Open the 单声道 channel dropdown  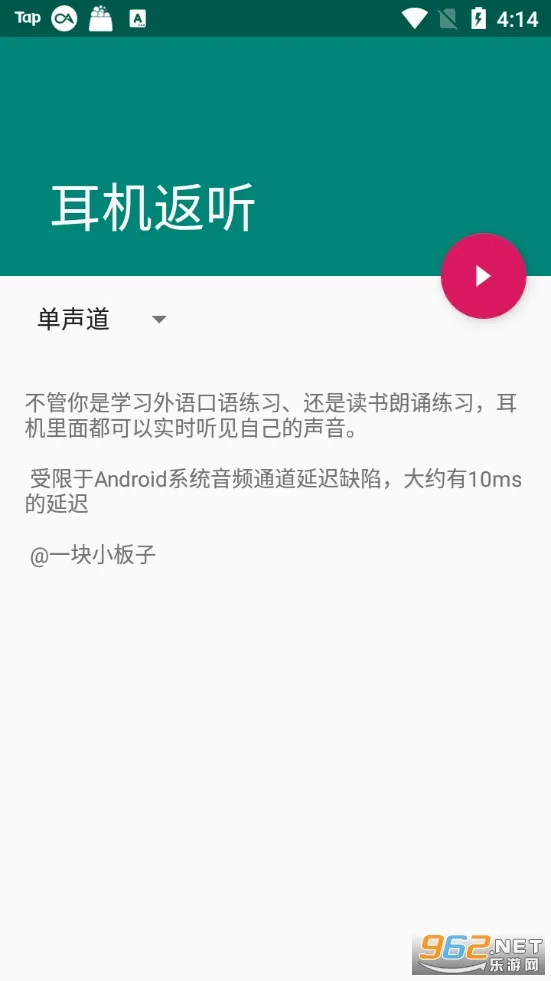coord(100,319)
